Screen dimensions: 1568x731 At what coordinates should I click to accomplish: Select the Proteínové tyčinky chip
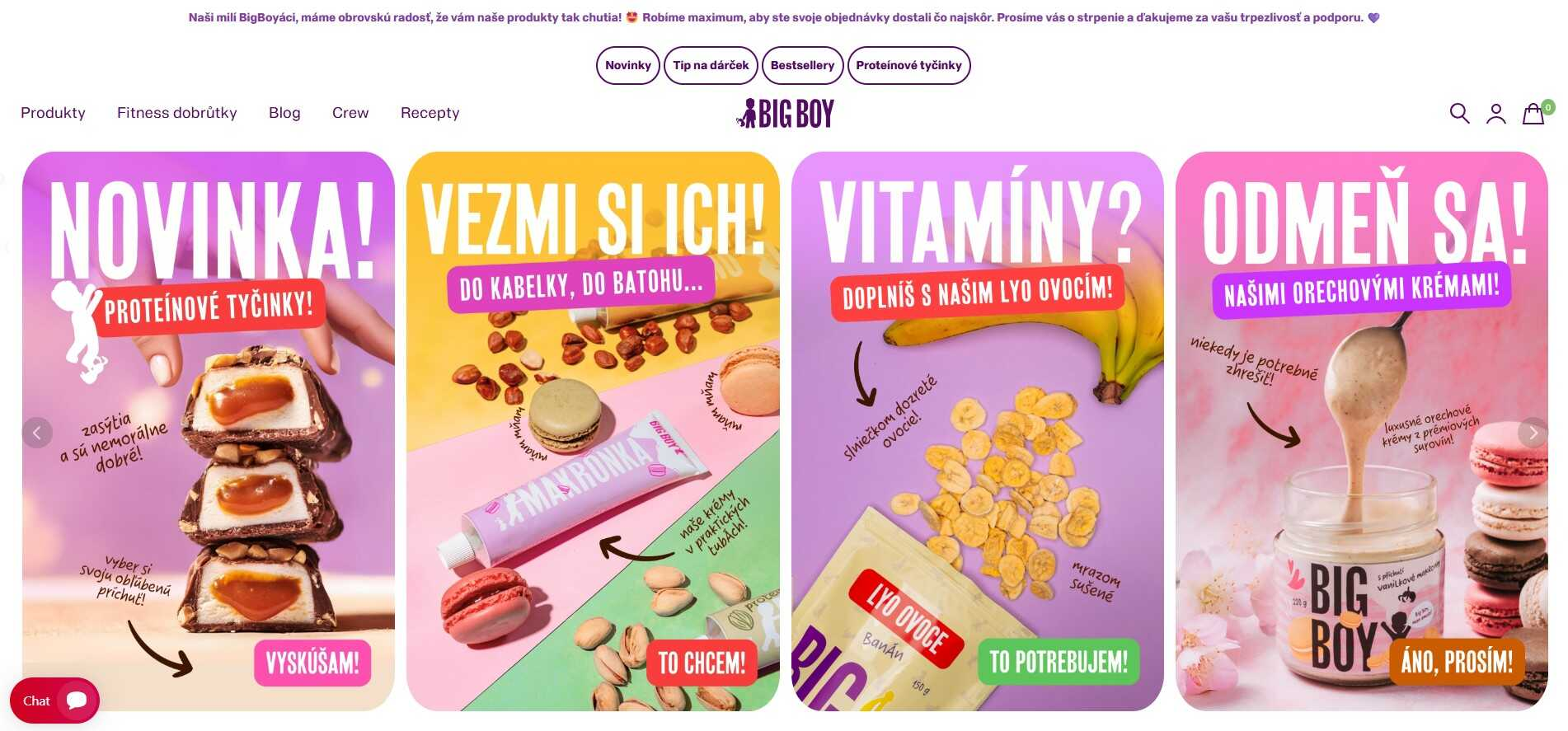coord(908,65)
